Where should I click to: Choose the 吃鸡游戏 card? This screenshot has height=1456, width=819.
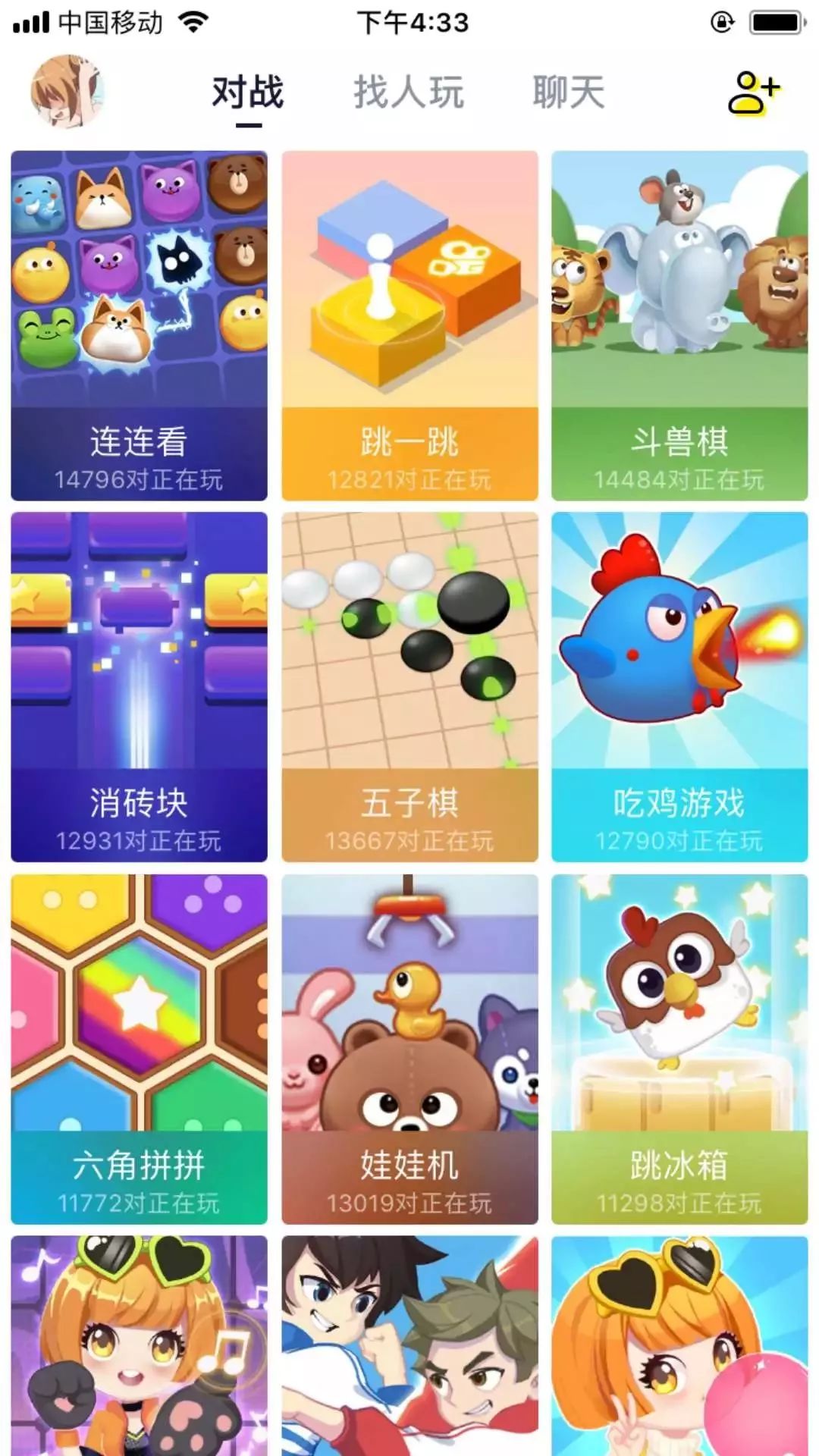point(679,687)
